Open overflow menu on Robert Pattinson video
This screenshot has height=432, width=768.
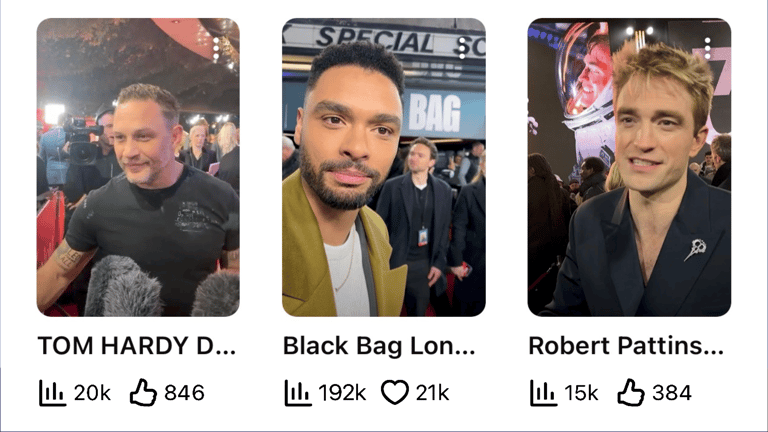click(707, 48)
